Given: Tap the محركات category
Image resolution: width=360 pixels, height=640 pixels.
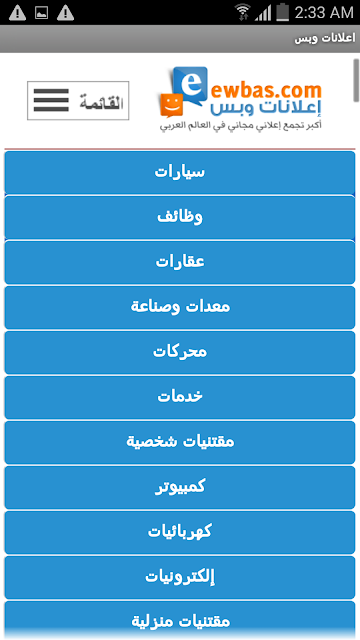Looking at the screenshot, I should [180, 352].
